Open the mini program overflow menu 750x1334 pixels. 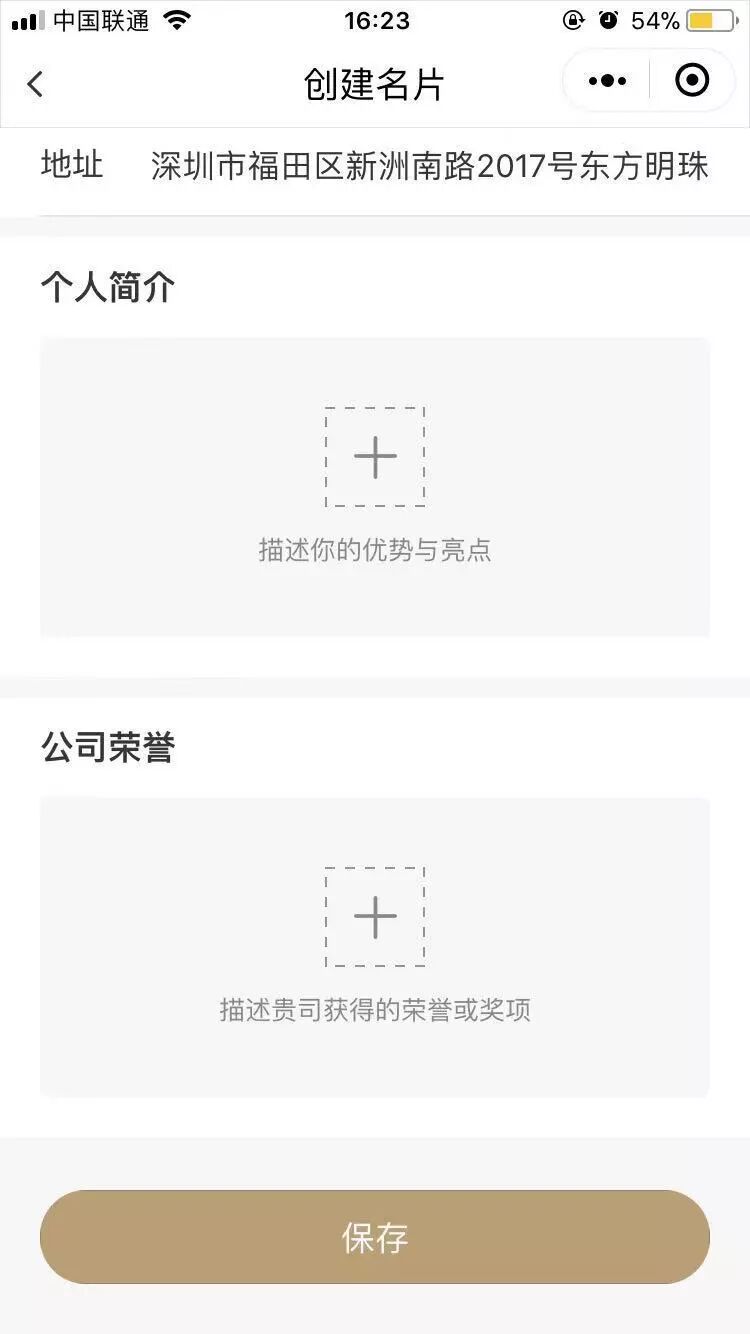coord(607,81)
